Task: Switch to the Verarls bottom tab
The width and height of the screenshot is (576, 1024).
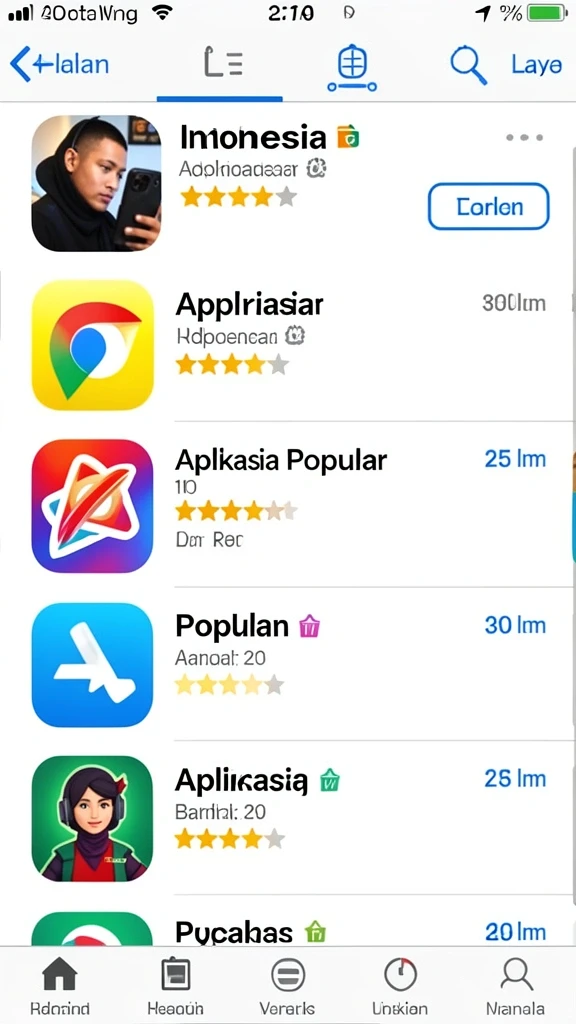Action: (x=287, y=987)
